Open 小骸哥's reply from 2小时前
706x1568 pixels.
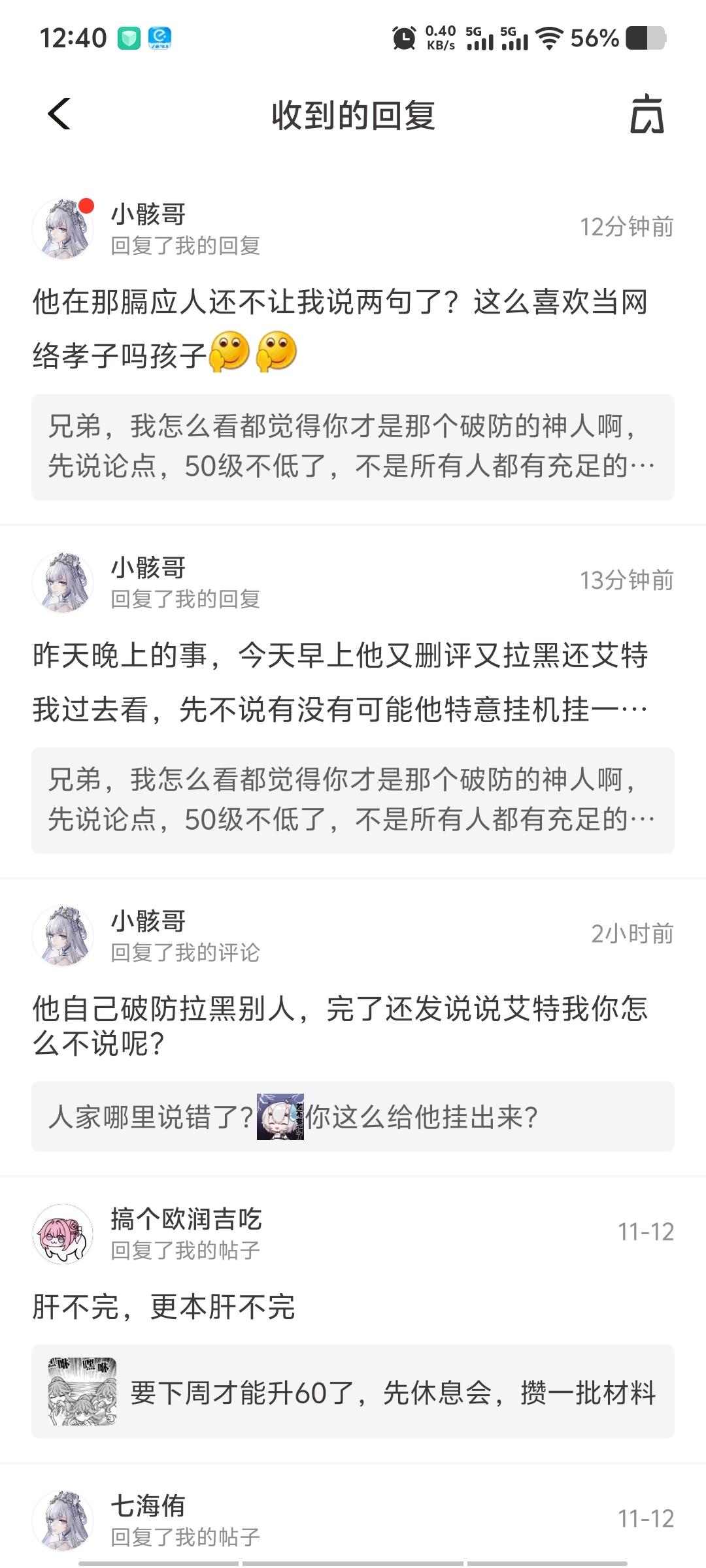pos(340,1026)
